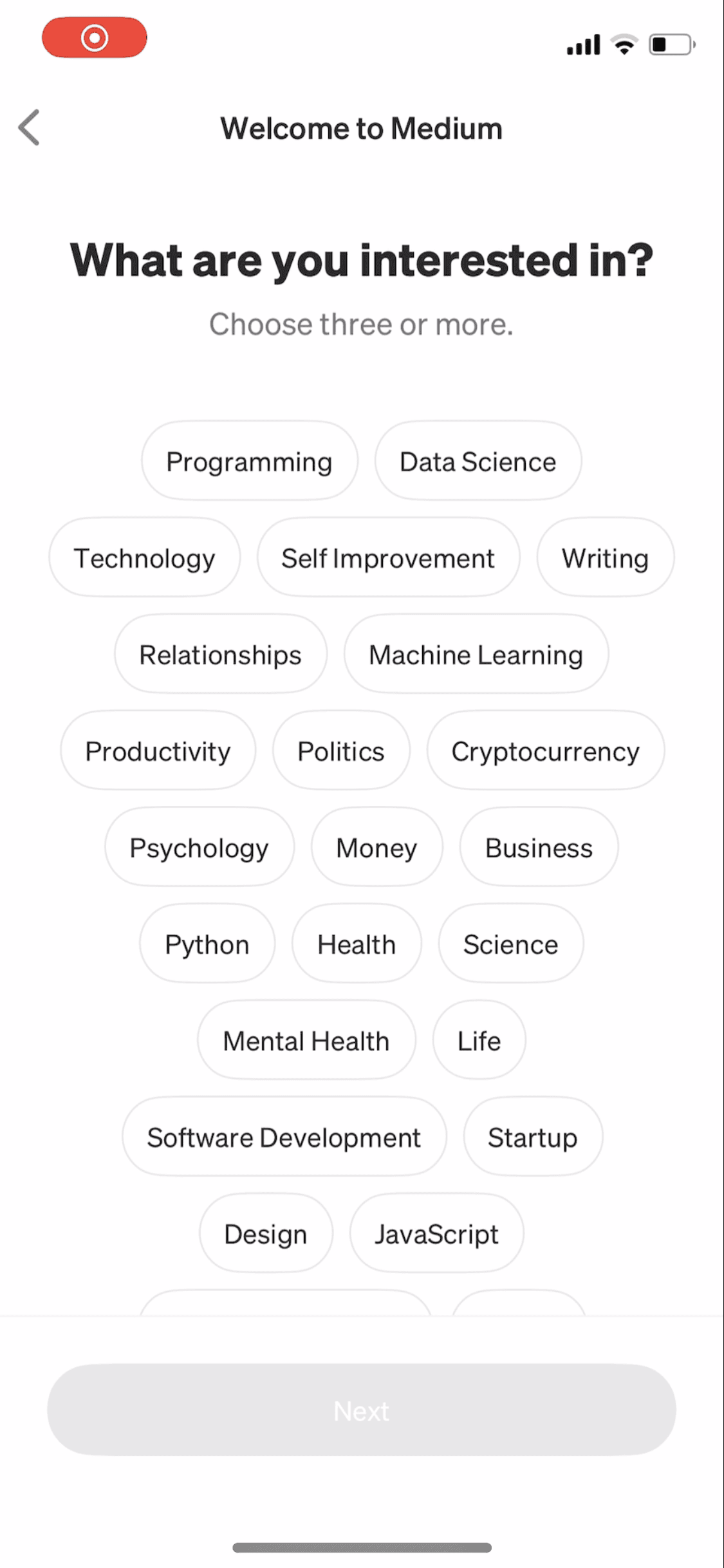The width and height of the screenshot is (724, 1568).
Task: Choose the Productivity topic
Action: 158,751
